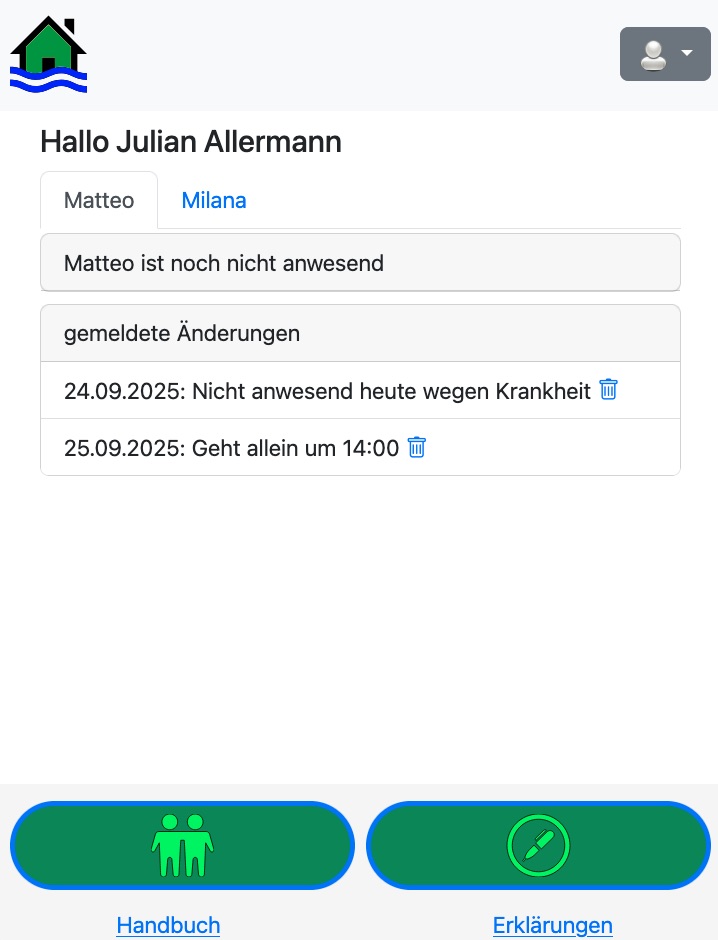Delete the 24.09.2025 Krankheit entry
Image resolution: width=718 pixels, height=940 pixels.
pos(608,390)
